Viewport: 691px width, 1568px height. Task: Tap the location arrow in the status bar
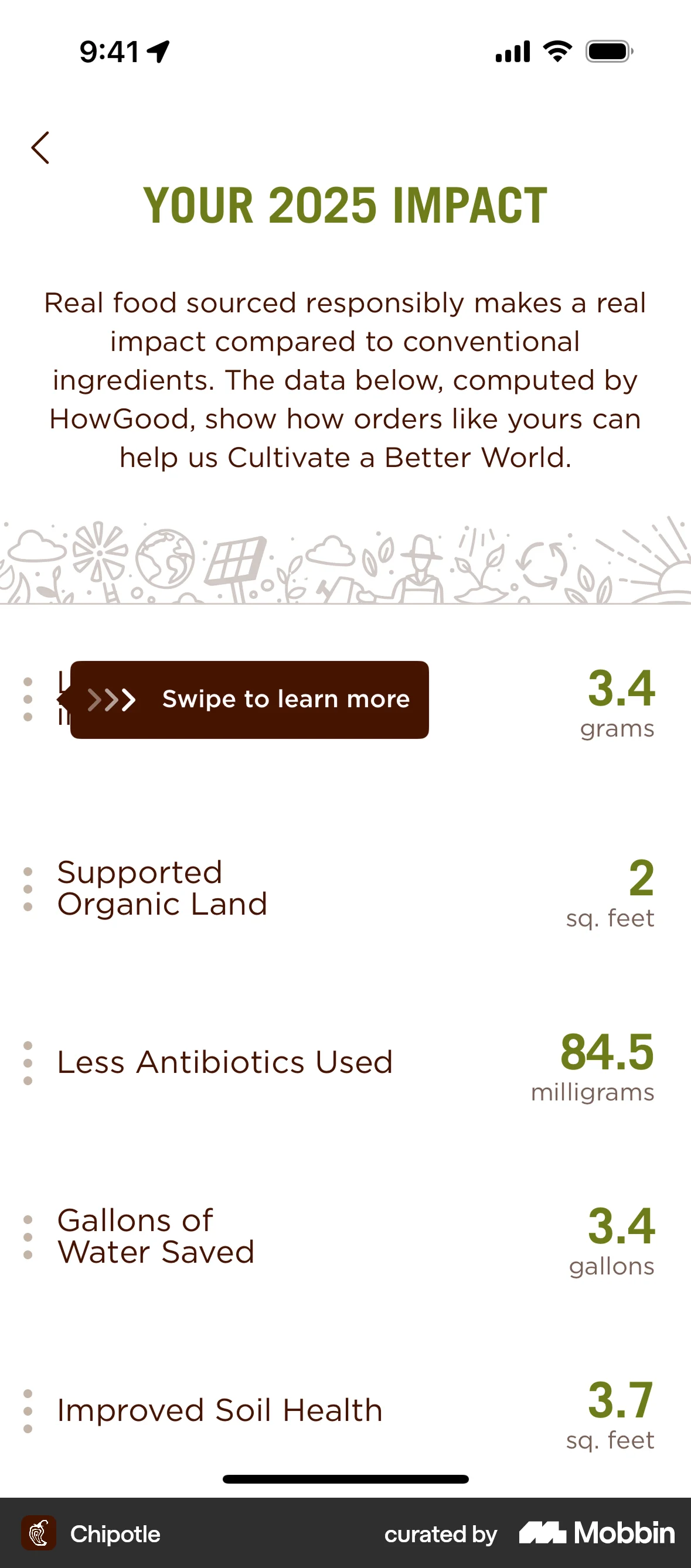[157, 52]
